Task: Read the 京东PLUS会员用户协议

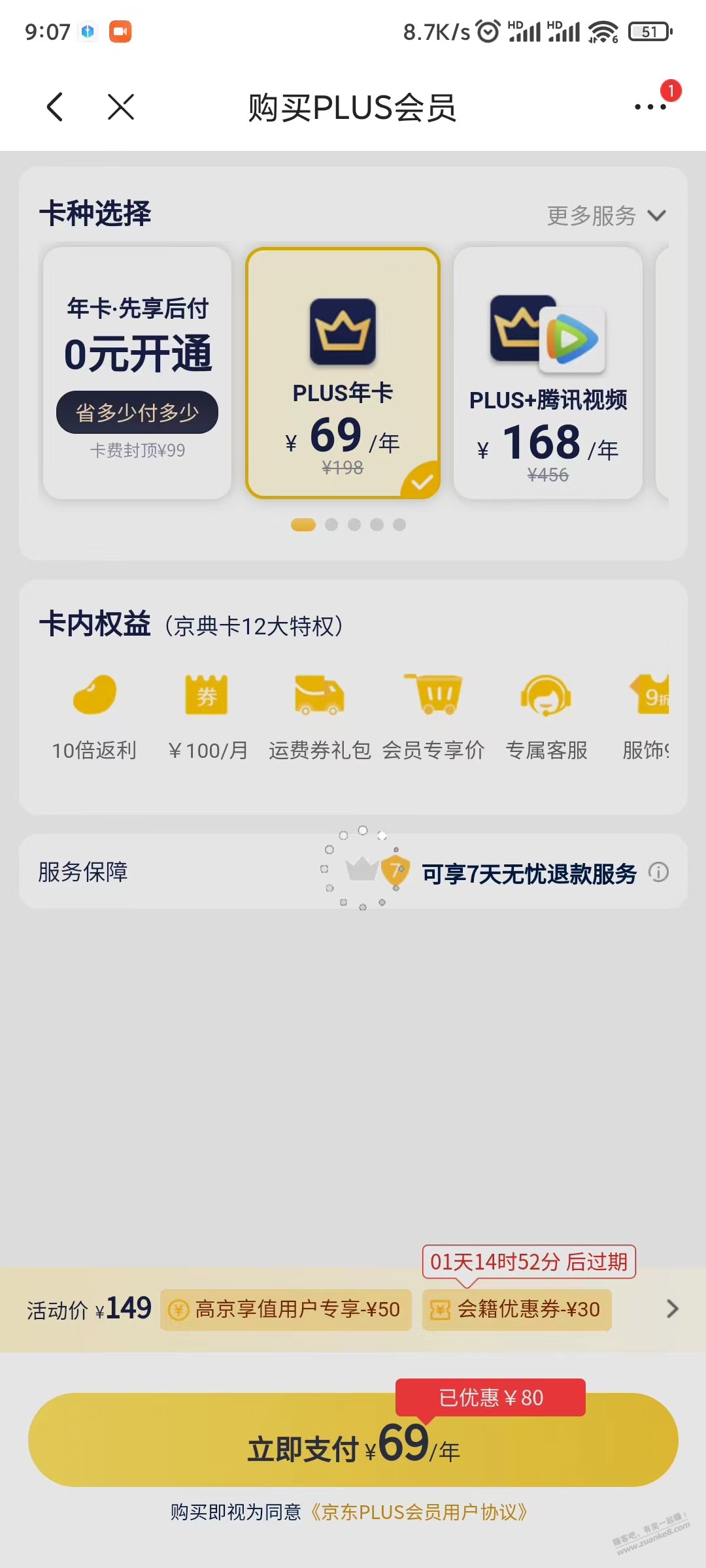Action: click(x=418, y=1512)
